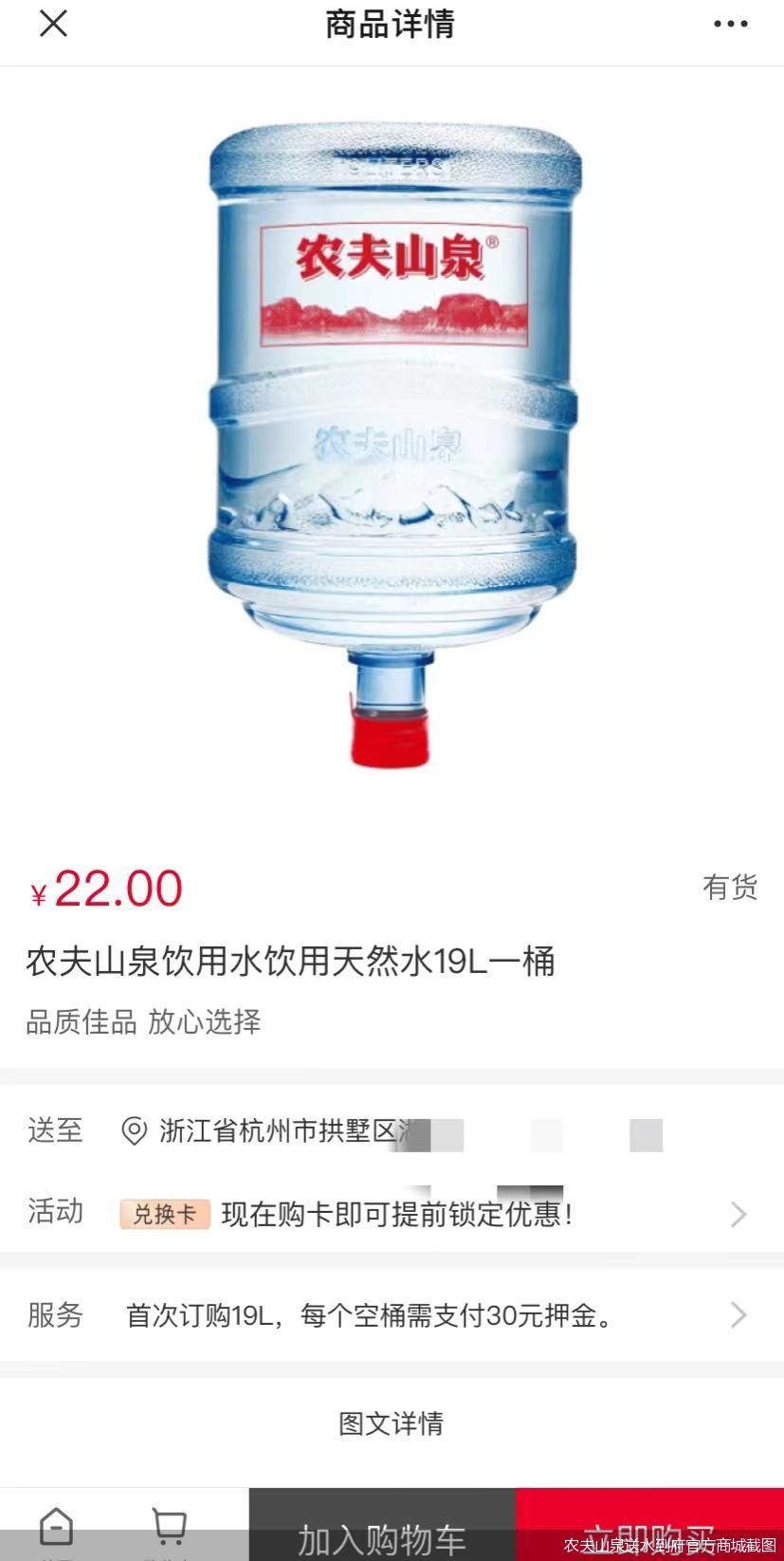Close the product detail page
784x1561 pixels.
point(53,24)
